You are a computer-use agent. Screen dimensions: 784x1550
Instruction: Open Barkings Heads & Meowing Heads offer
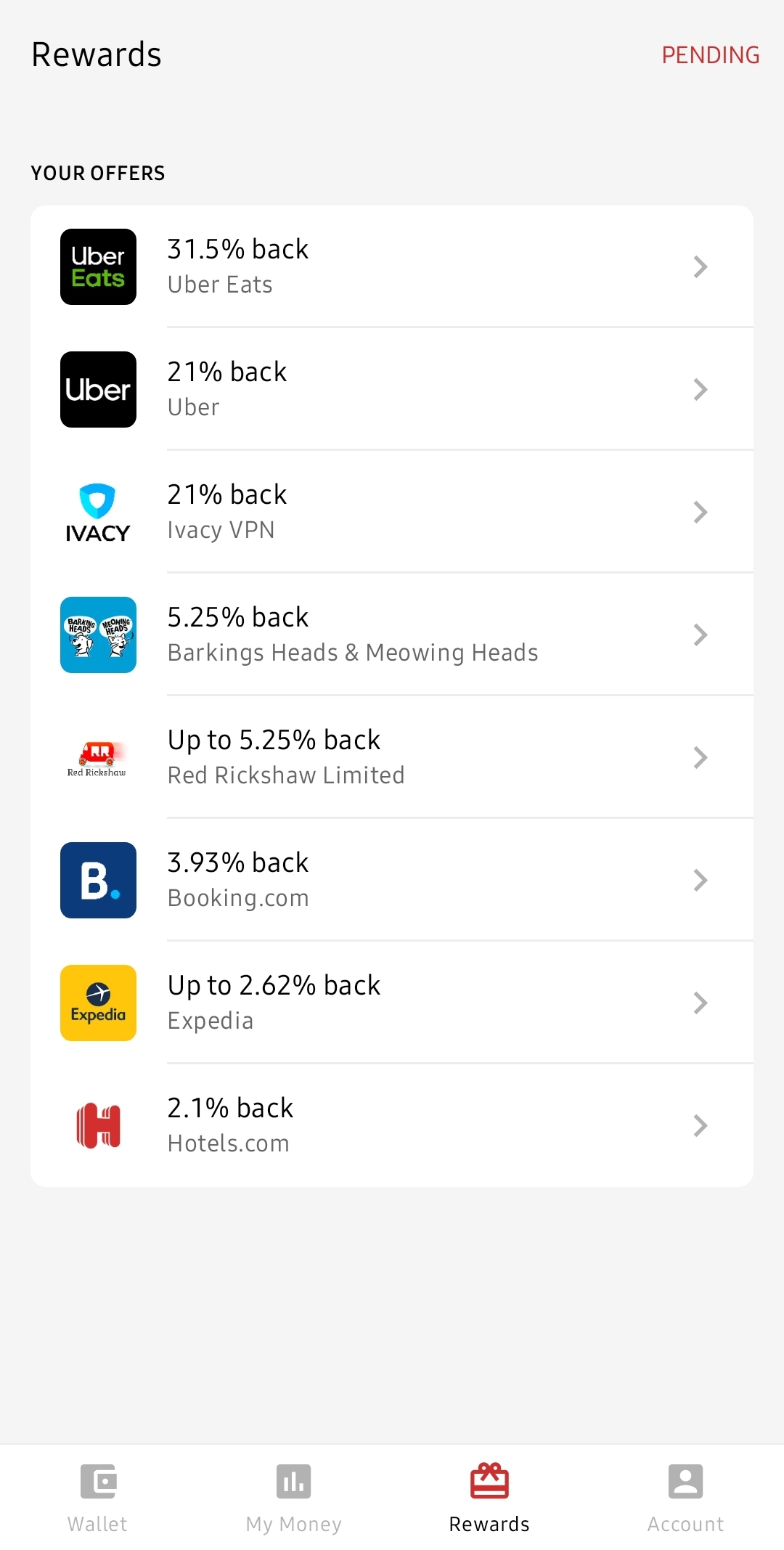click(392, 635)
